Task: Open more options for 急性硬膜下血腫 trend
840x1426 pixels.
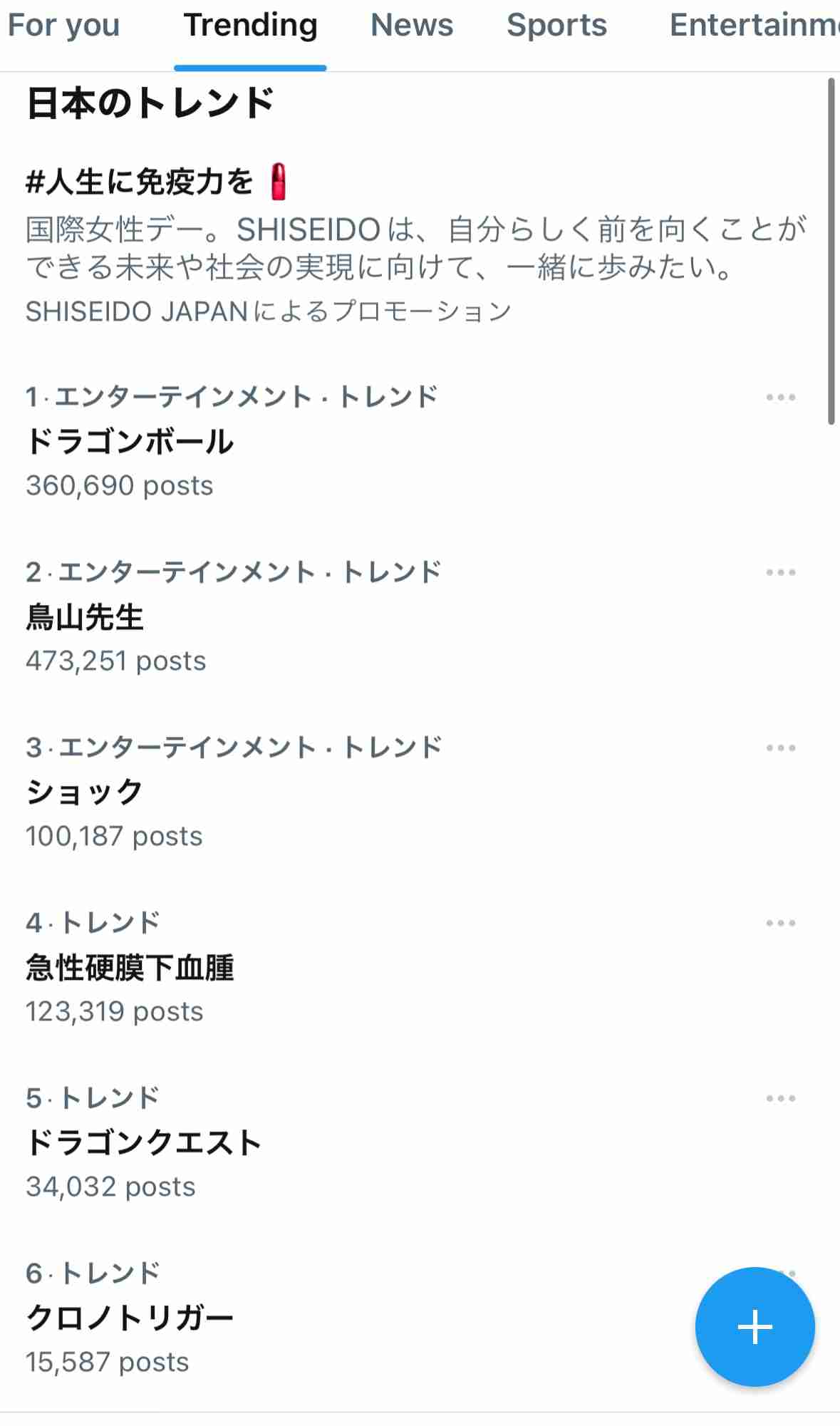Action: 781,923
